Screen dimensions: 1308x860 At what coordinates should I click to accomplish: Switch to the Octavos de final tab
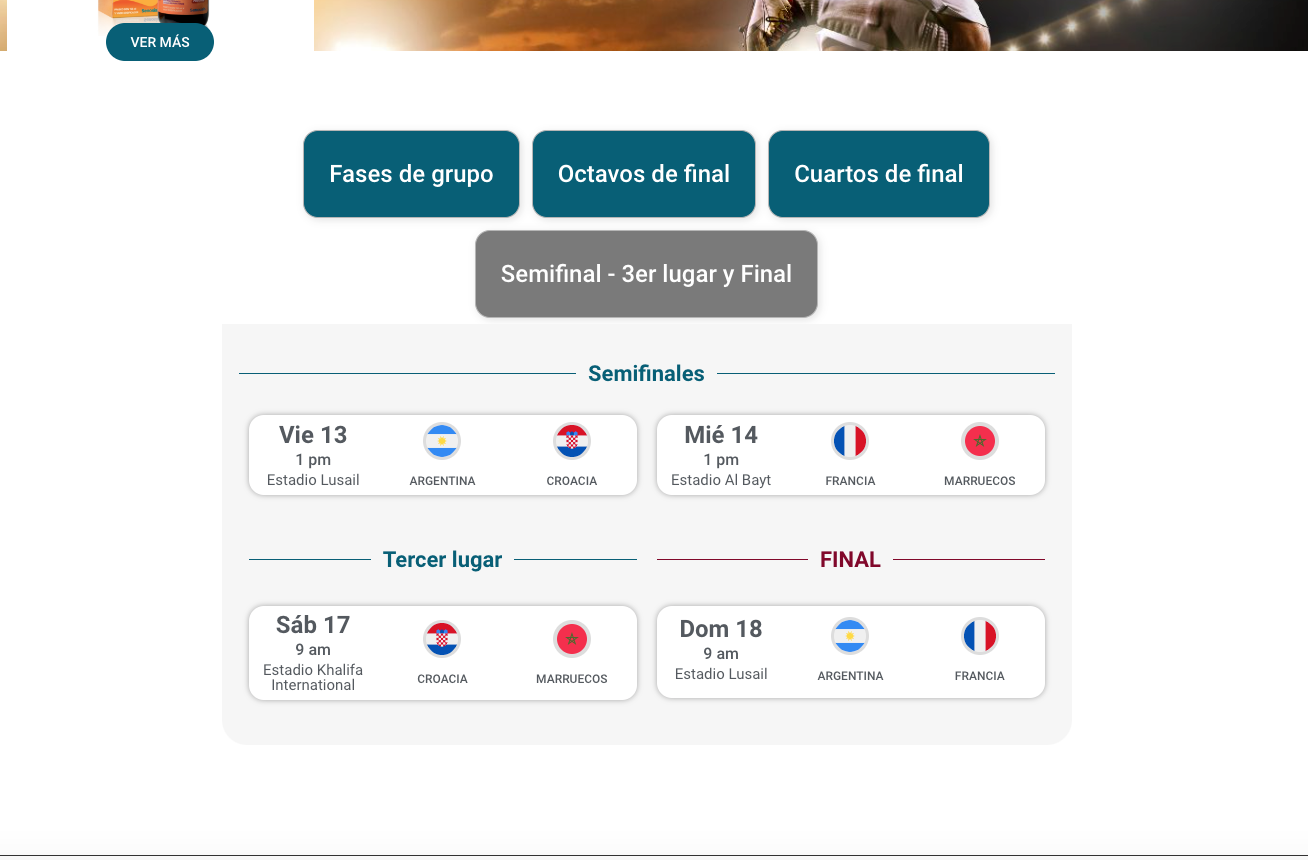pyautogui.click(x=644, y=174)
